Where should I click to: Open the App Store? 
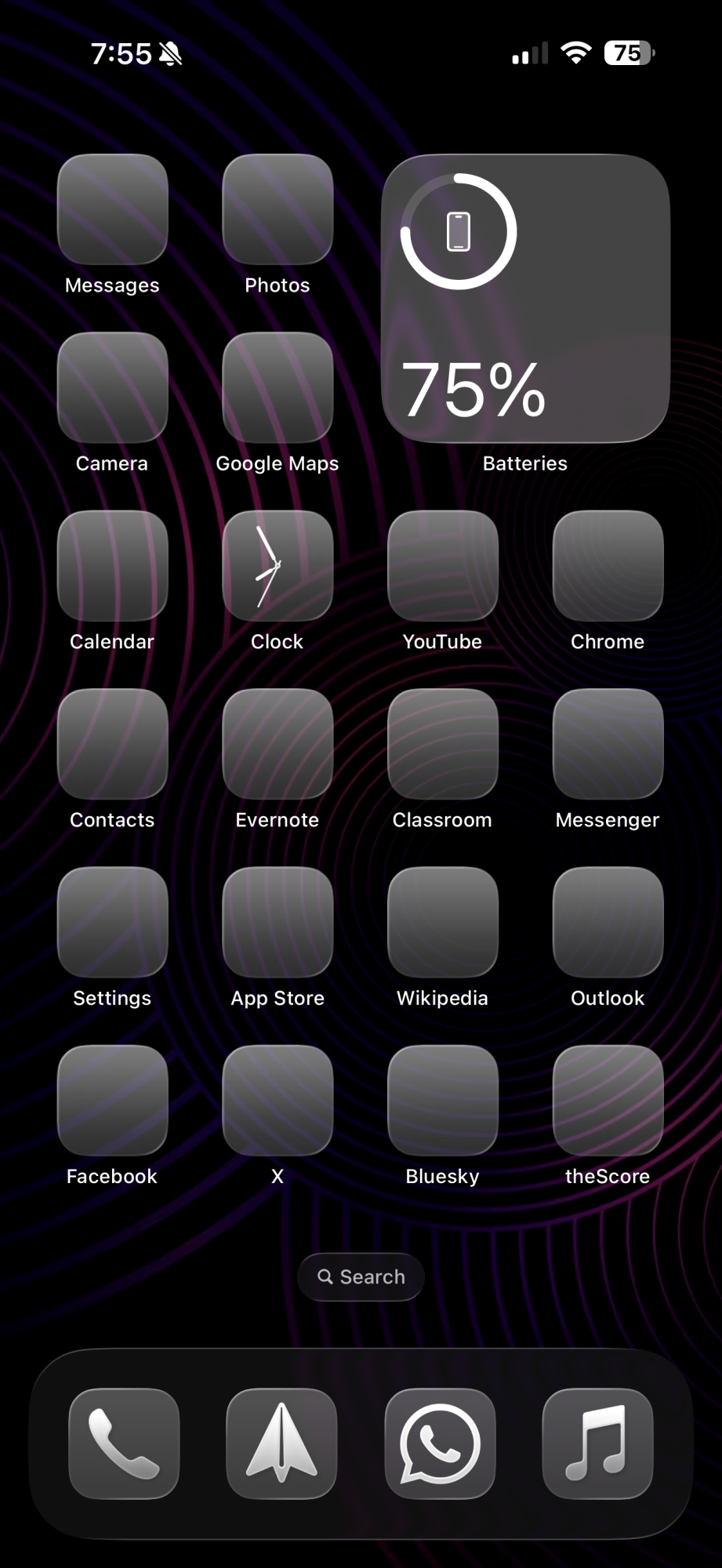tap(278, 921)
